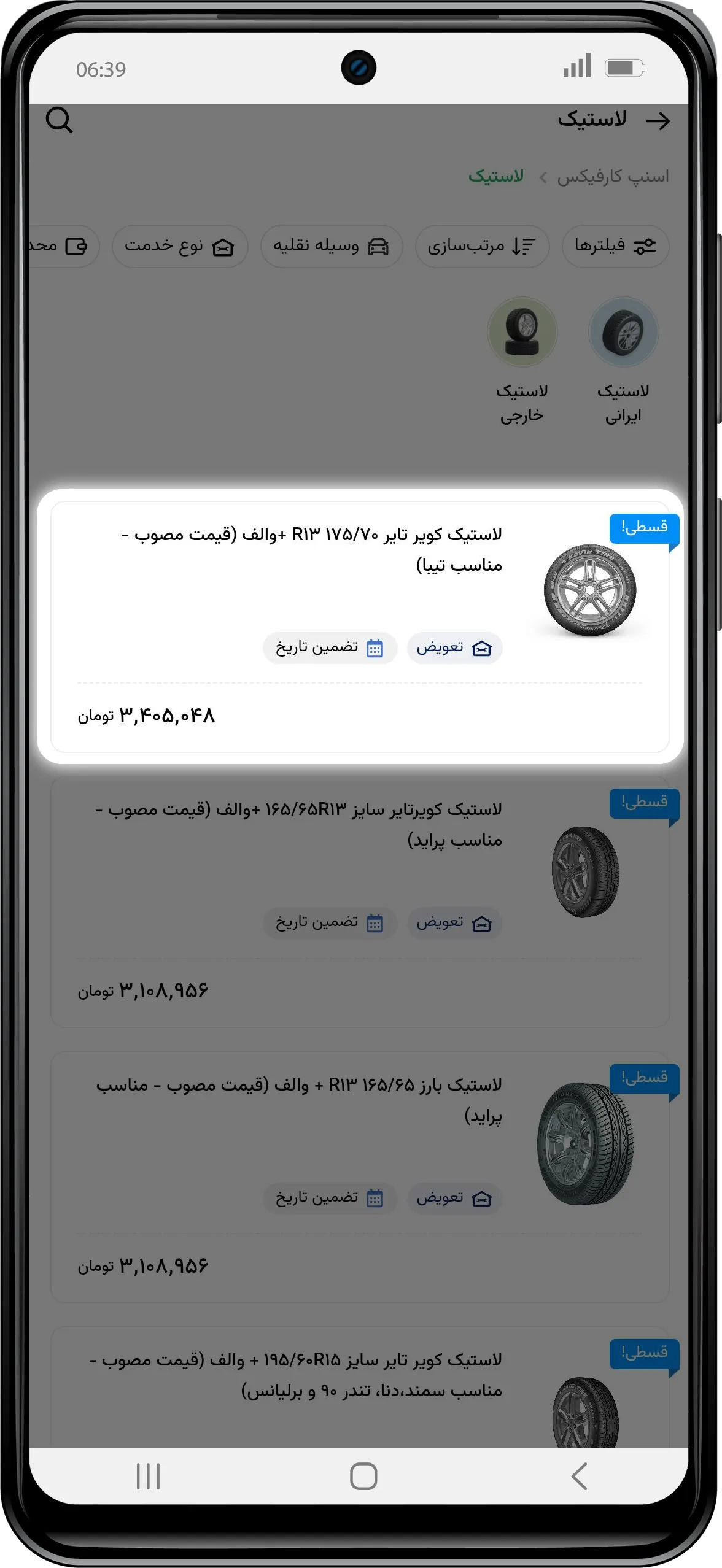Tap the system home button
The image size is (722, 1568).
pyautogui.click(x=363, y=1476)
